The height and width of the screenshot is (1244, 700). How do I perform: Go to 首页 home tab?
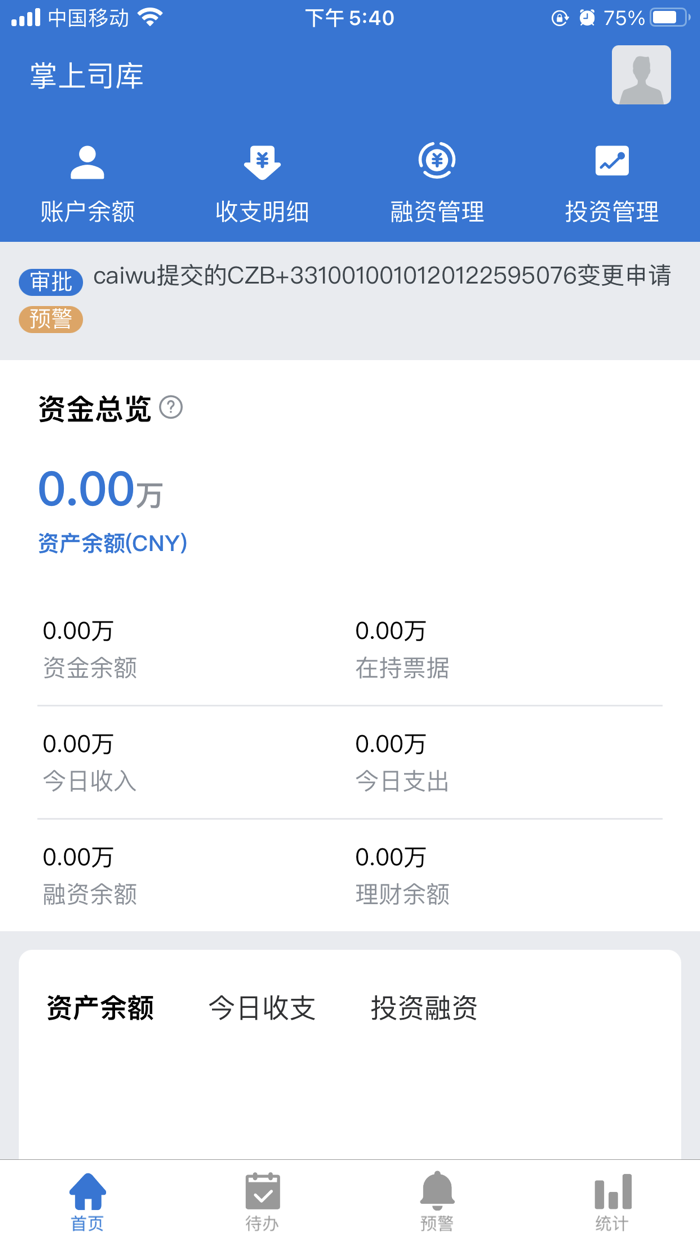pos(87,1202)
